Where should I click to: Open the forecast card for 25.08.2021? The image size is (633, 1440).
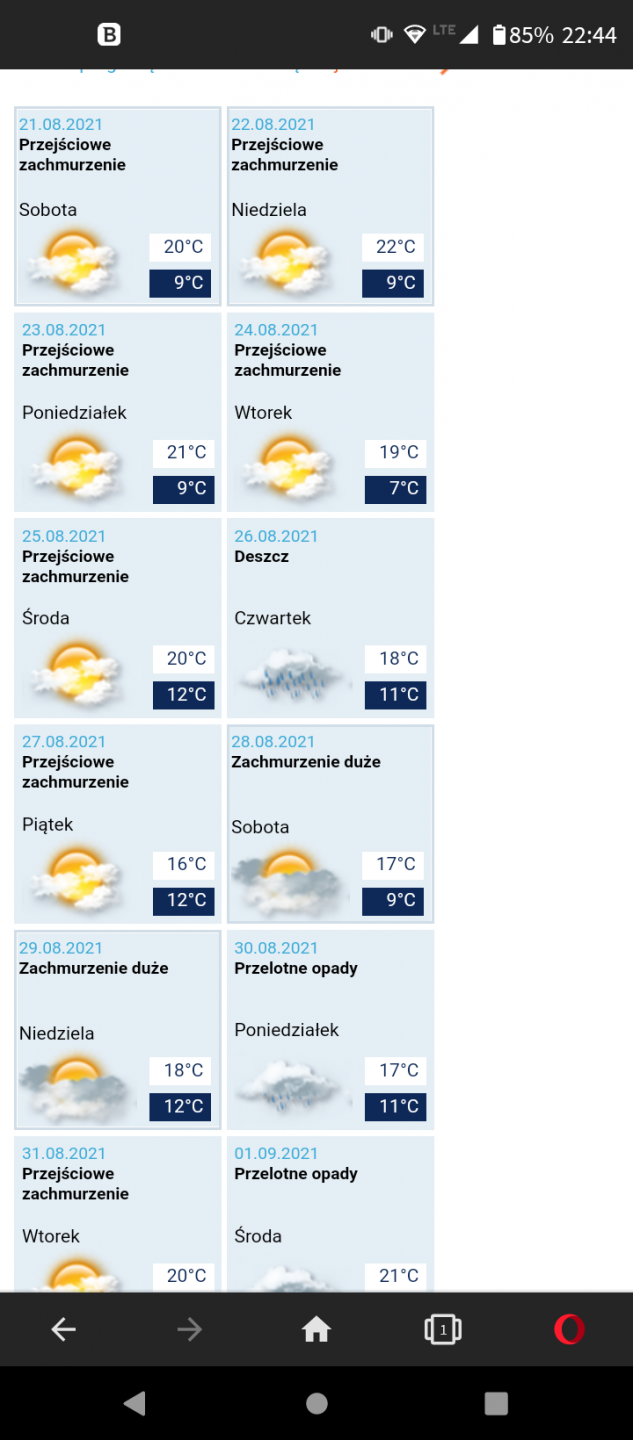click(x=117, y=618)
